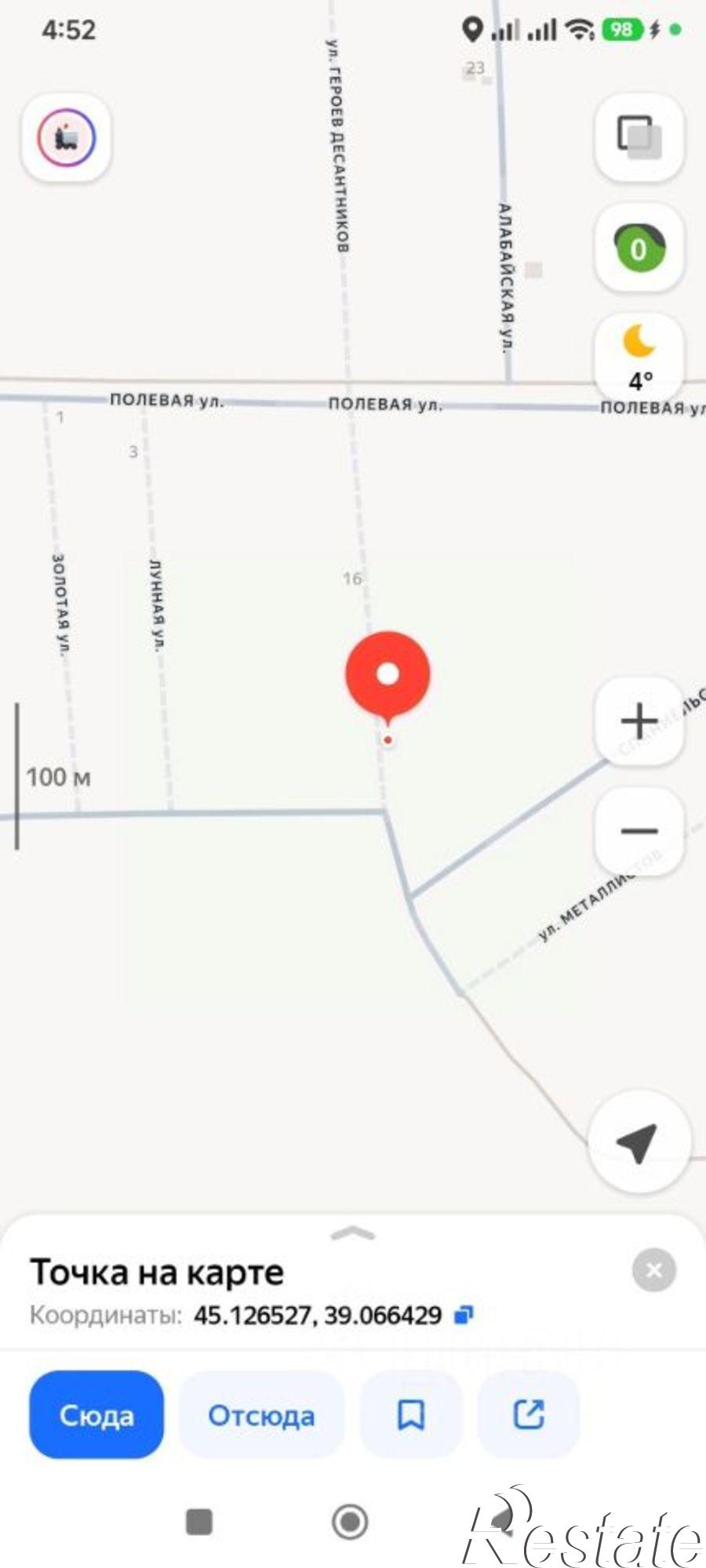This screenshot has width=706, height=1568.
Task: Share this map point
Action: click(x=529, y=1415)
